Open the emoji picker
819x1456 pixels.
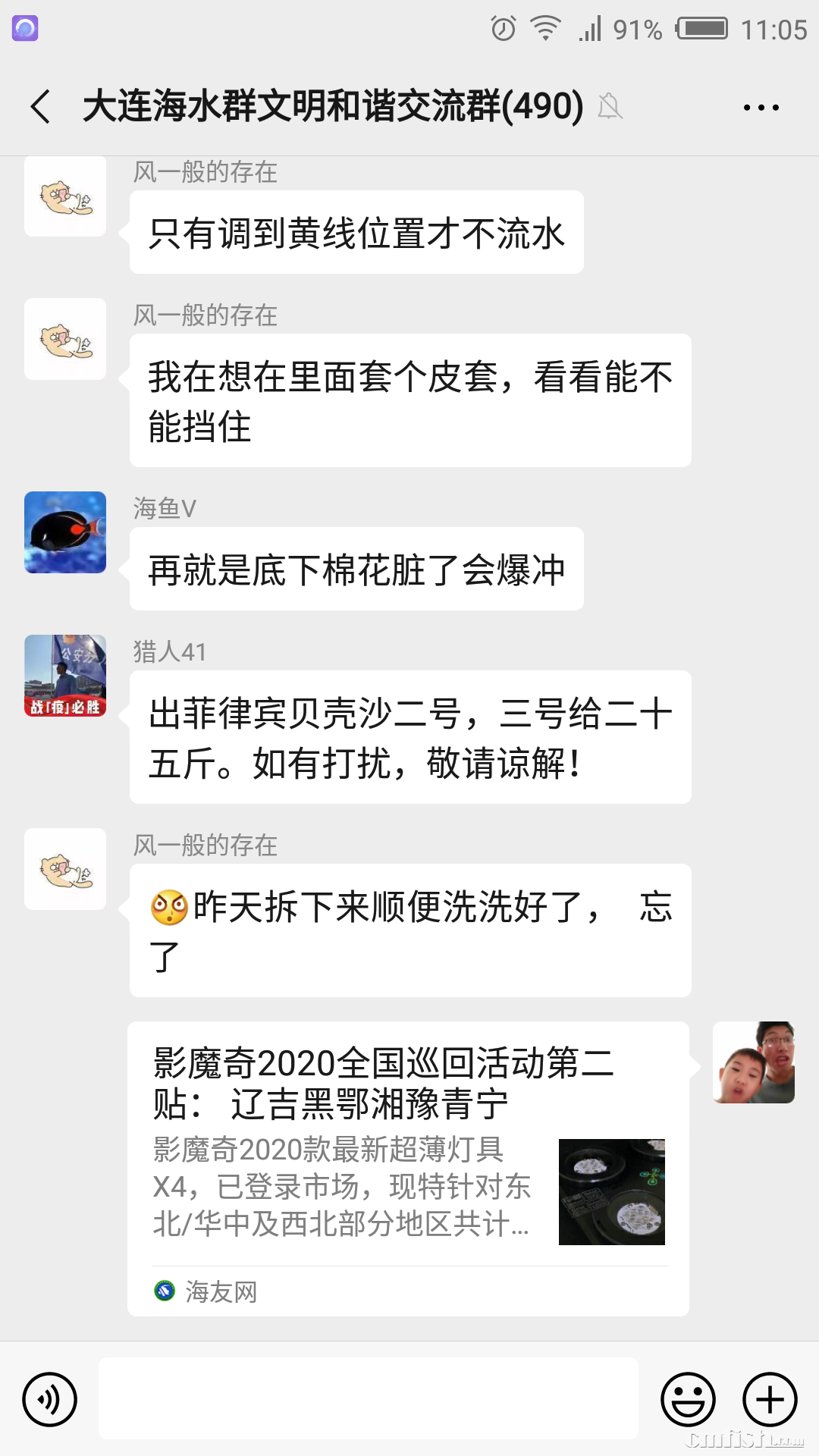tap(688, 1399)
